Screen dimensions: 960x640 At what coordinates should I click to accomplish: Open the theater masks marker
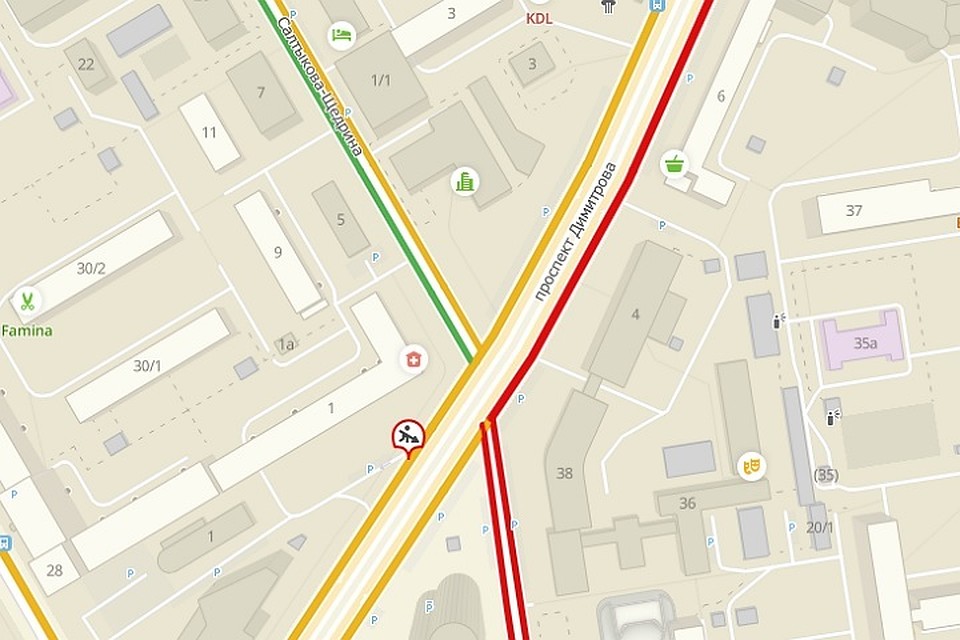pos(751,466)
